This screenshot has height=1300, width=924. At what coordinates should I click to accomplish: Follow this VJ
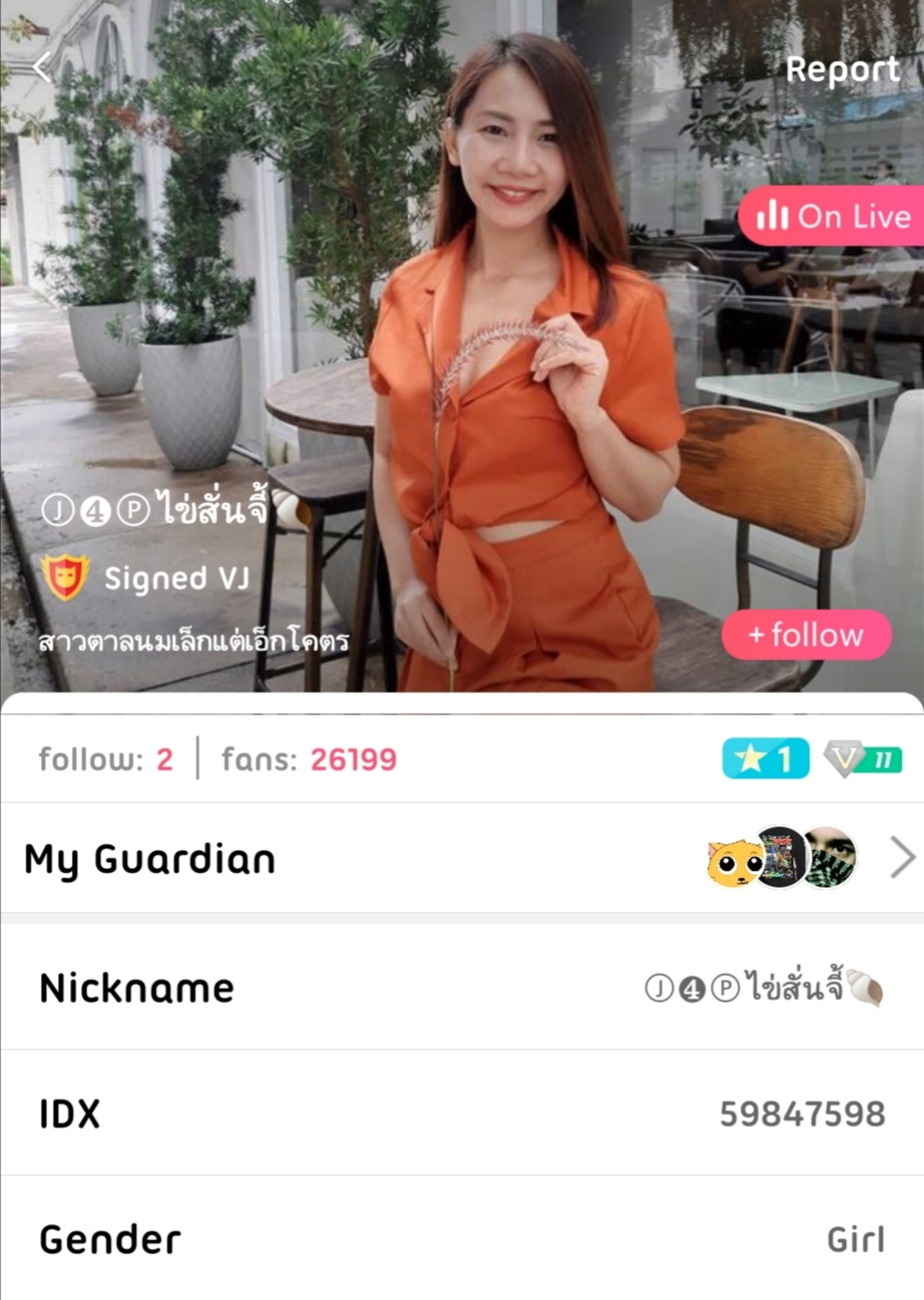click(x=806, y=635)
